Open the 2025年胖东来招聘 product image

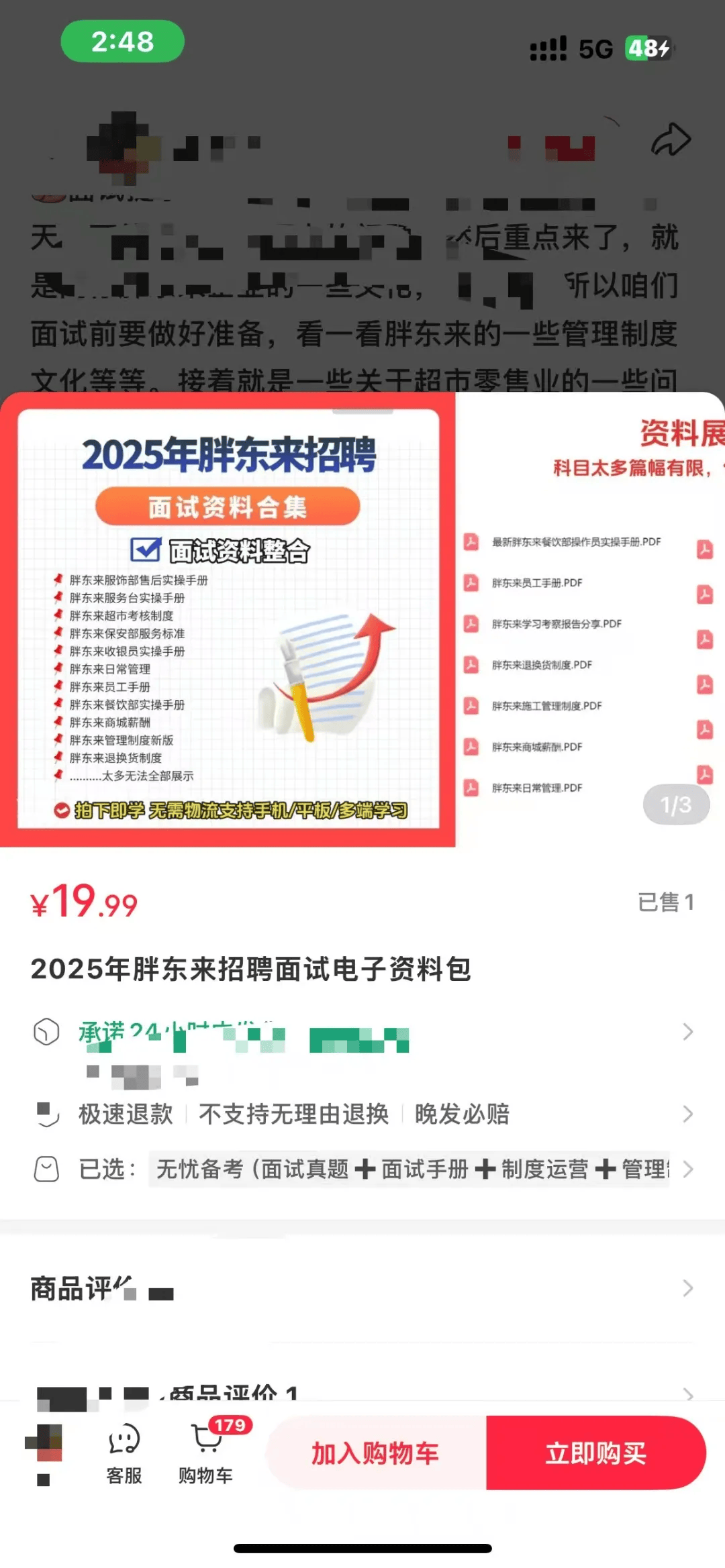[x=228, y=619]
